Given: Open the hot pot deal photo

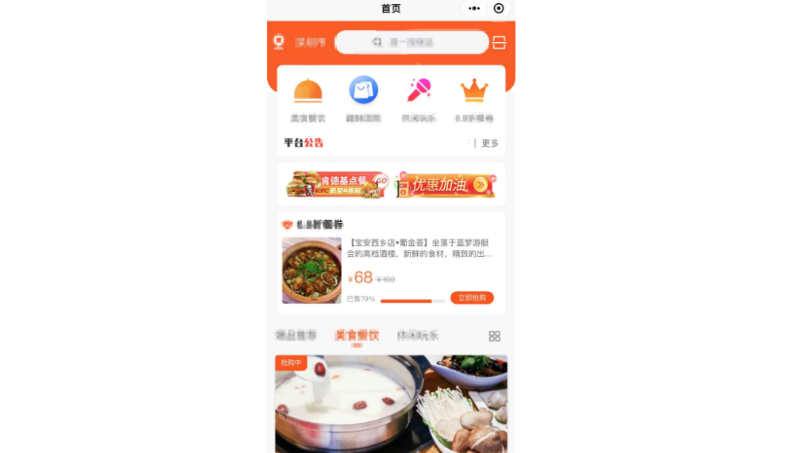Looking at the screenshot, I should tap(391, 405).
